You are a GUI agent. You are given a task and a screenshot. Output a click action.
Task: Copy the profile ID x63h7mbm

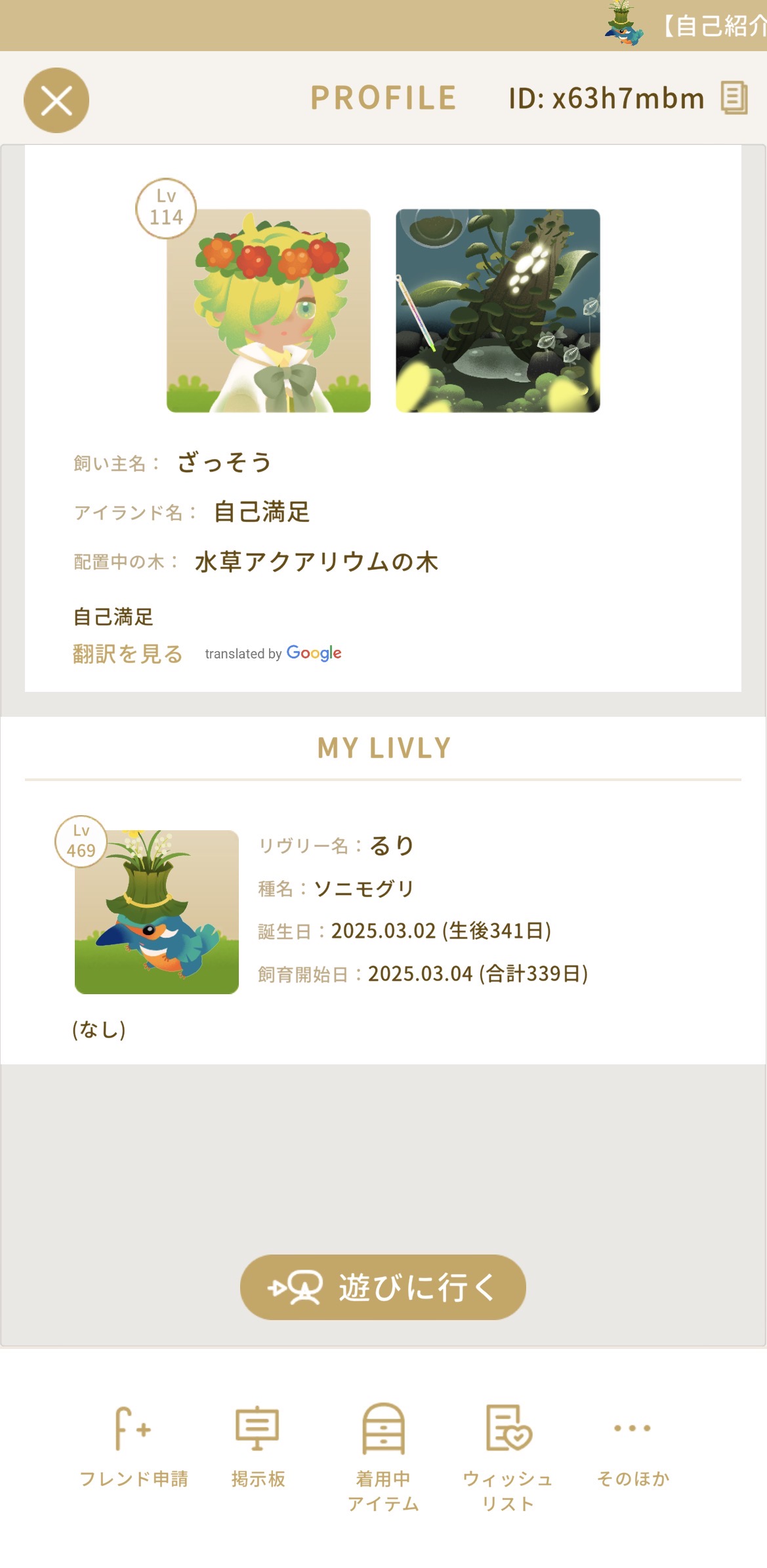(734, 98)
